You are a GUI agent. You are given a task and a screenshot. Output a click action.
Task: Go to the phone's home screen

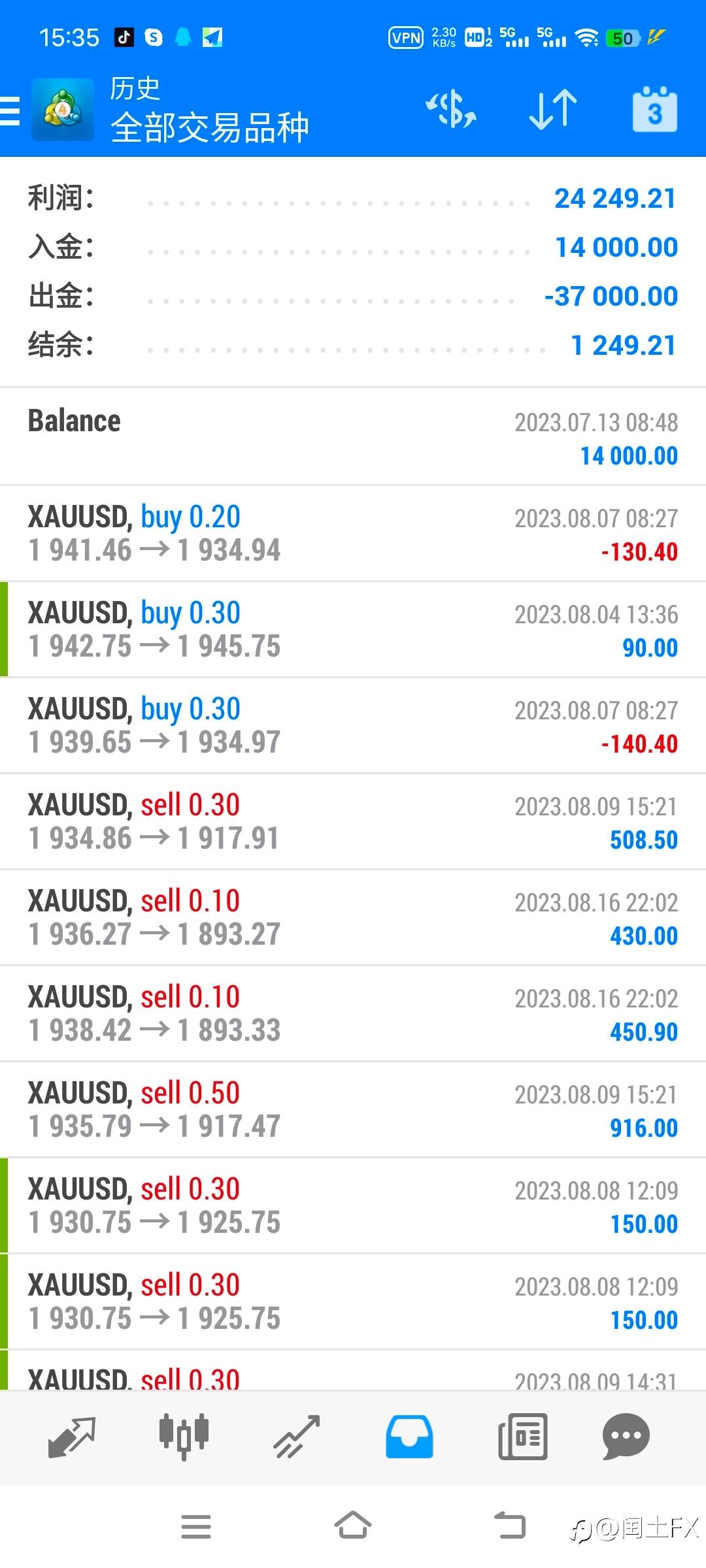pos(353,1526)
